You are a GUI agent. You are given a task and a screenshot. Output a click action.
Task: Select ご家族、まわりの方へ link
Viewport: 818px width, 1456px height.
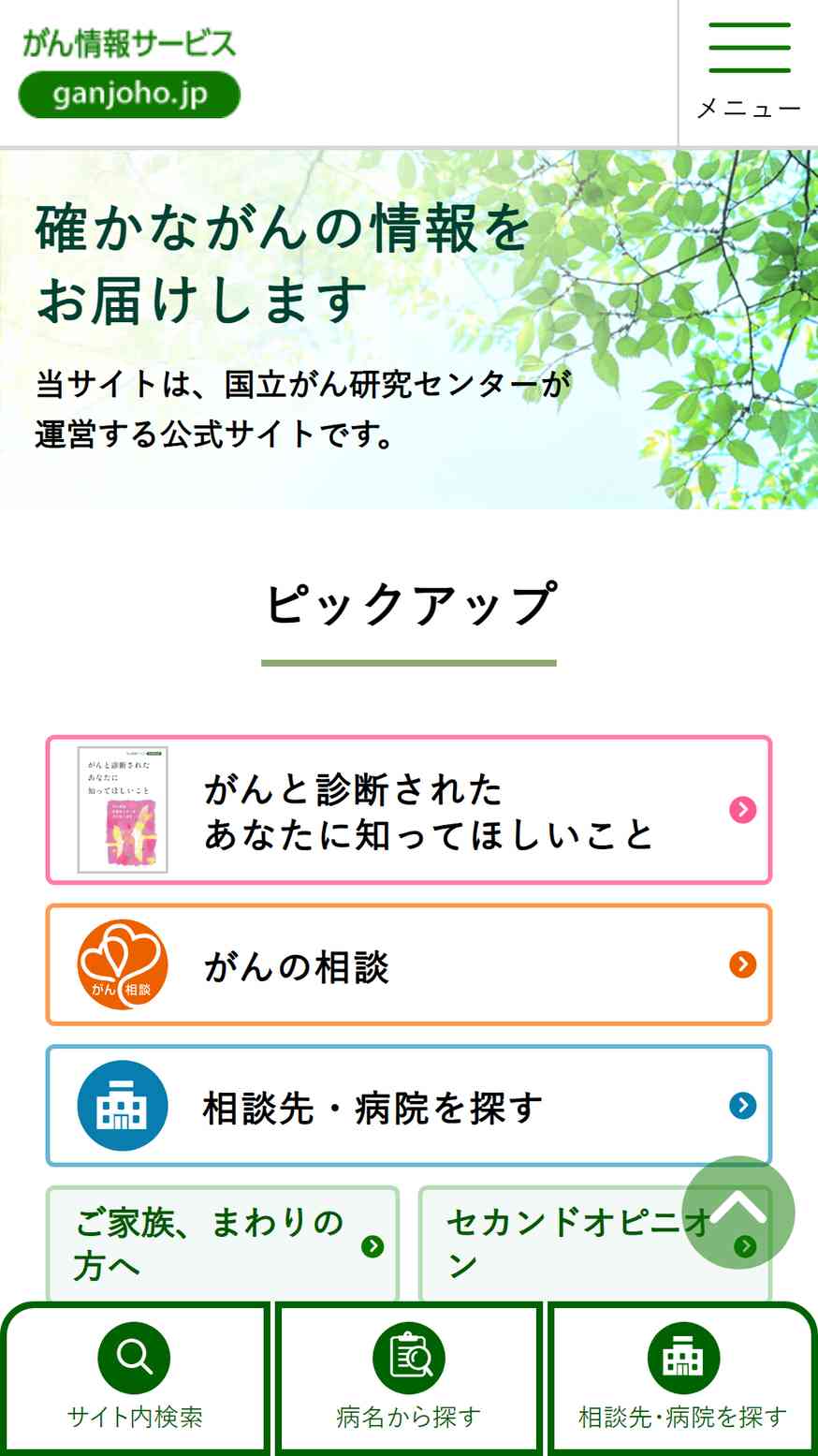(x=223, y=1244)
